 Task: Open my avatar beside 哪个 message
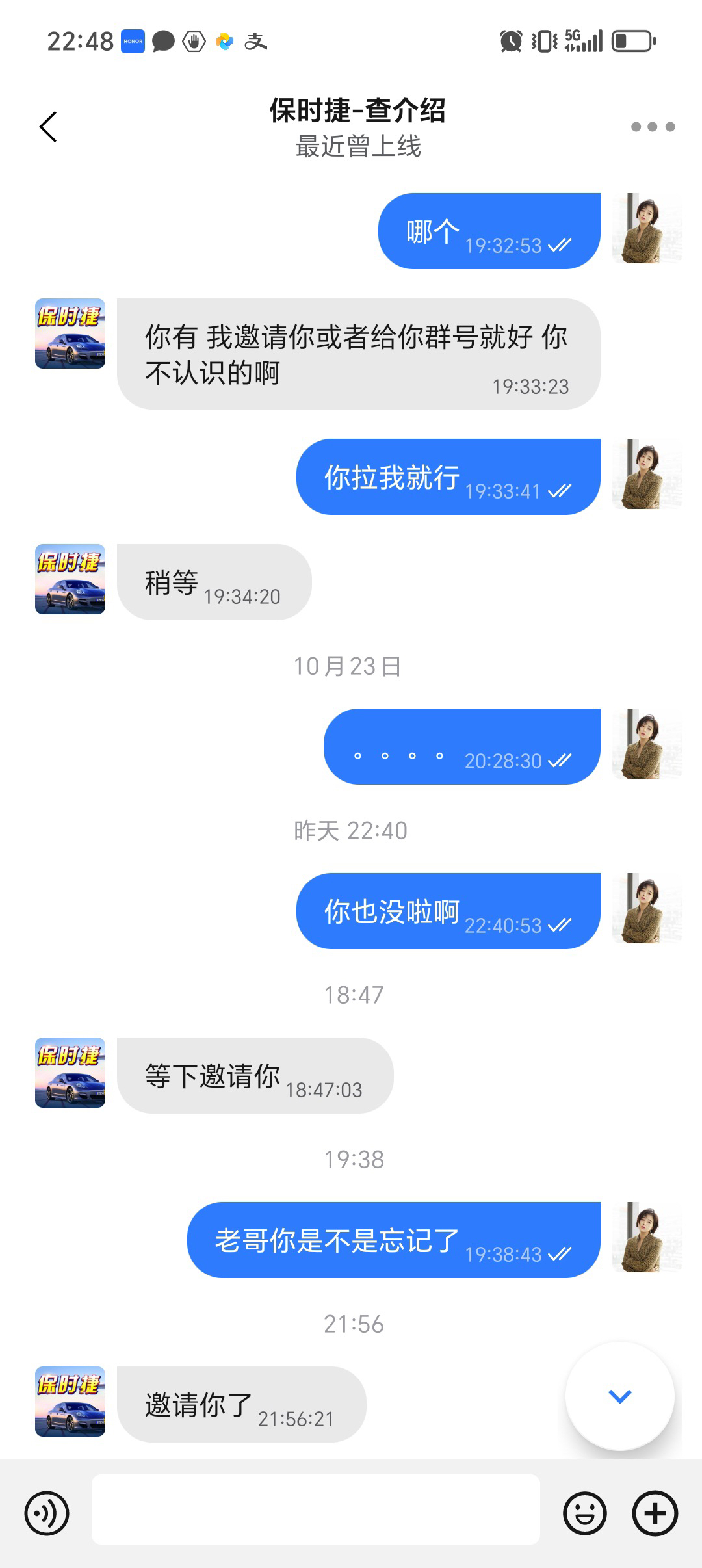coord(647,229)
